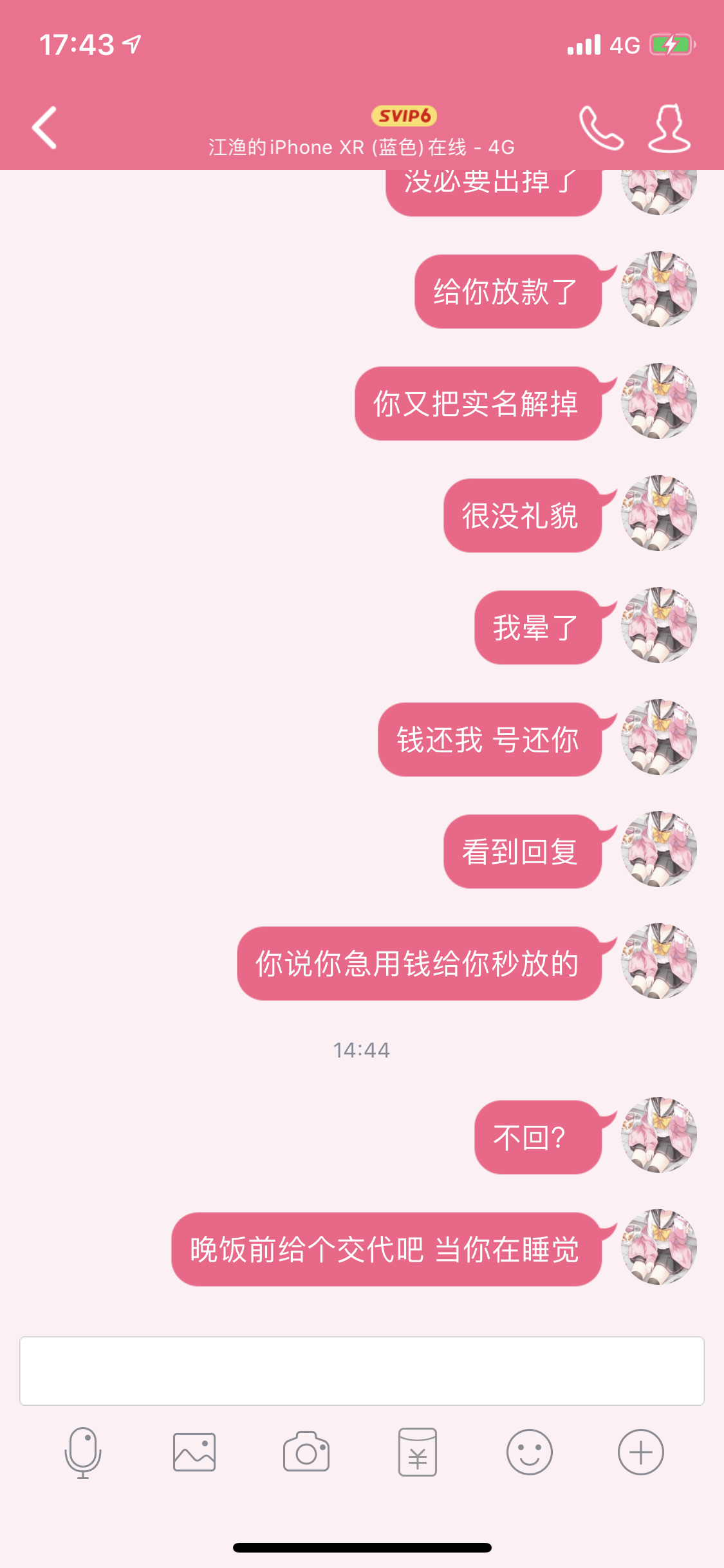
Task: Record a voice message with microphone
Action: (x=83, y=1453)
